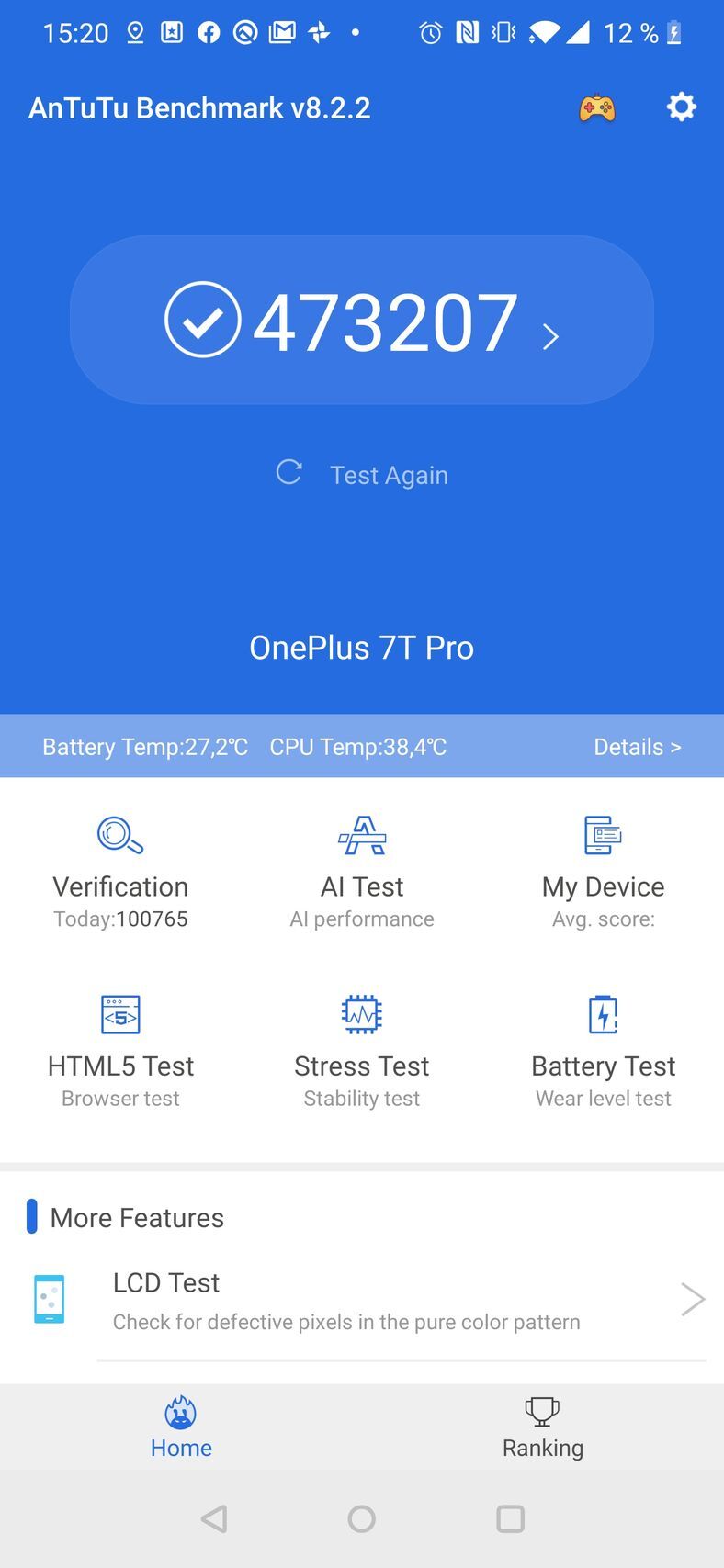Open the LCD Test row arrow

(692, 1299)
